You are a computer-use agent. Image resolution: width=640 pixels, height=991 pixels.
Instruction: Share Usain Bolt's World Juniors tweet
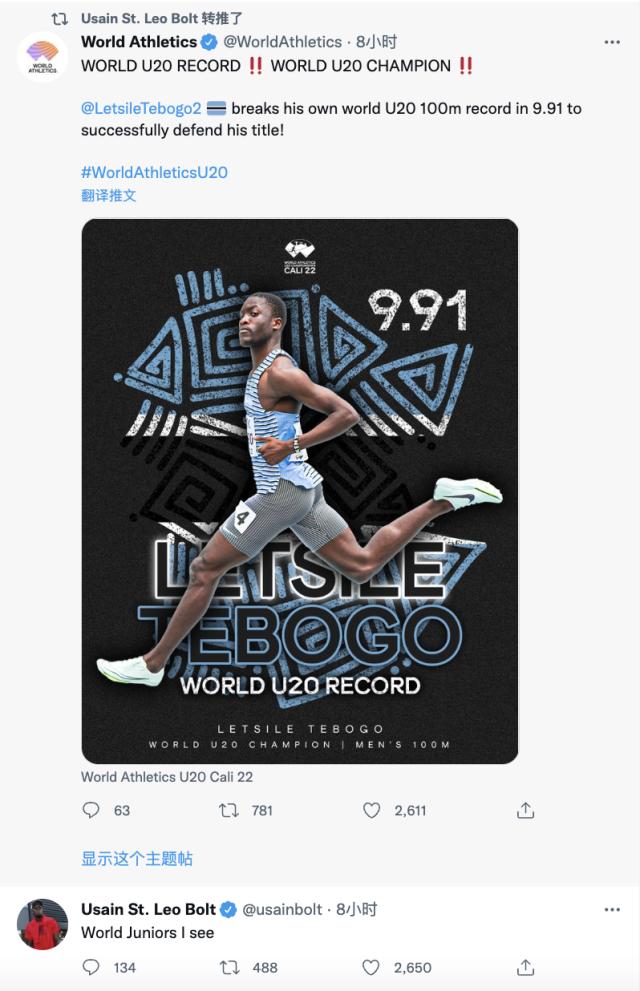pos(525,967)
